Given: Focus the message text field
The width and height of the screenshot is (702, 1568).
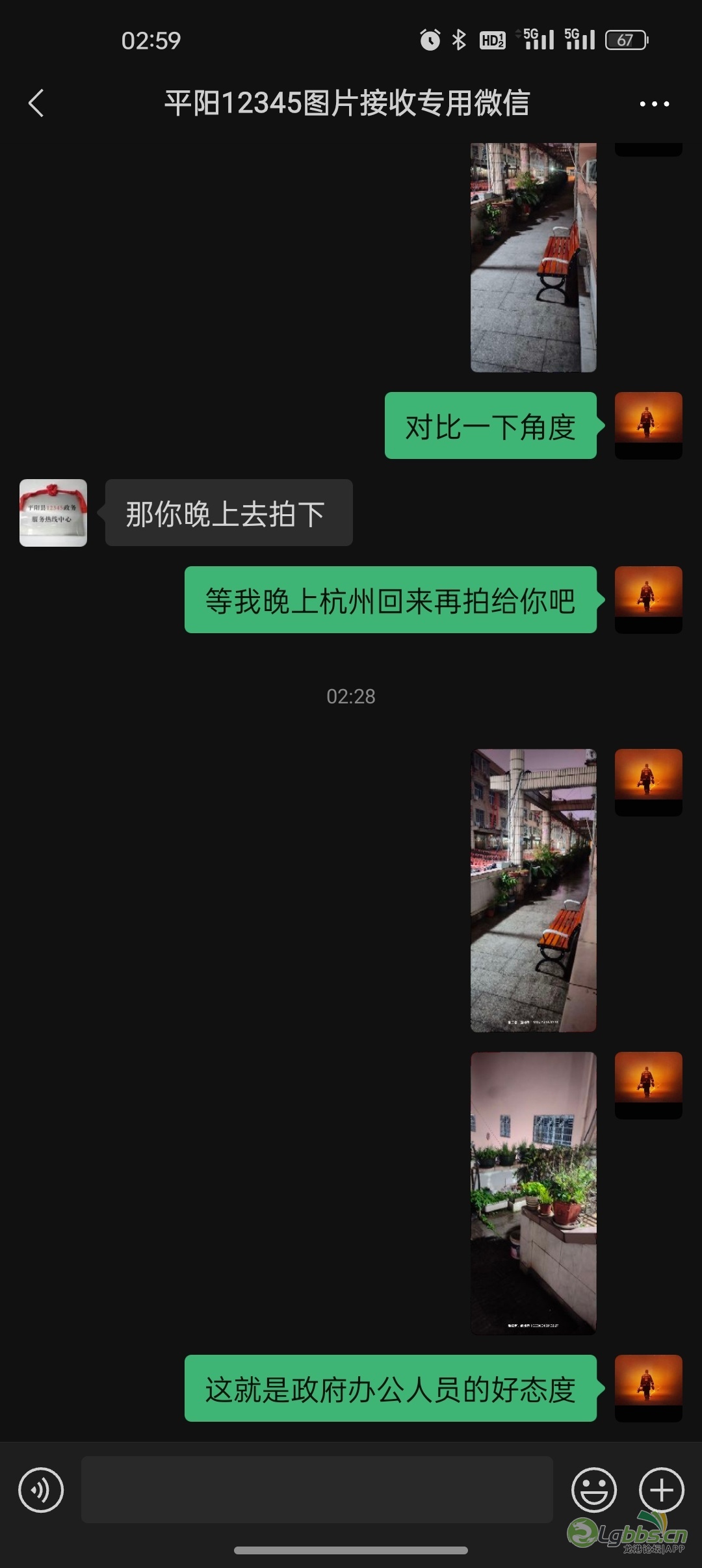Looking at the screenshot, I should [317, 1489].
